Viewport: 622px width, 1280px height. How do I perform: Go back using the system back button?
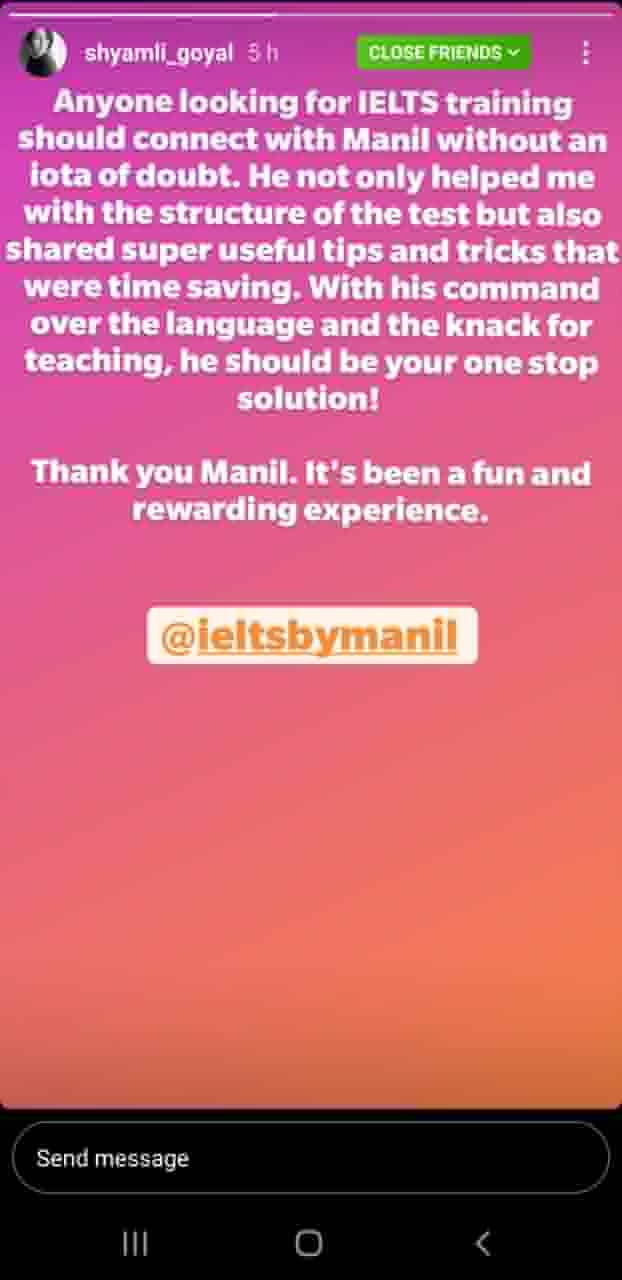pos(482,1243)
